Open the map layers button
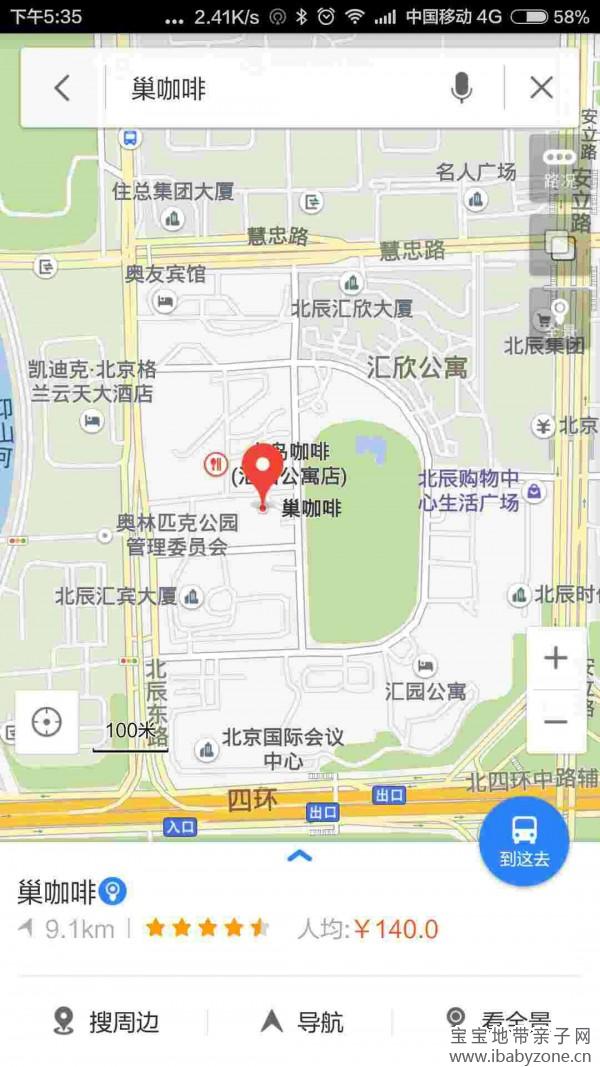The width and height of the screenshot is (600, 1067). (x=561, y=246)
